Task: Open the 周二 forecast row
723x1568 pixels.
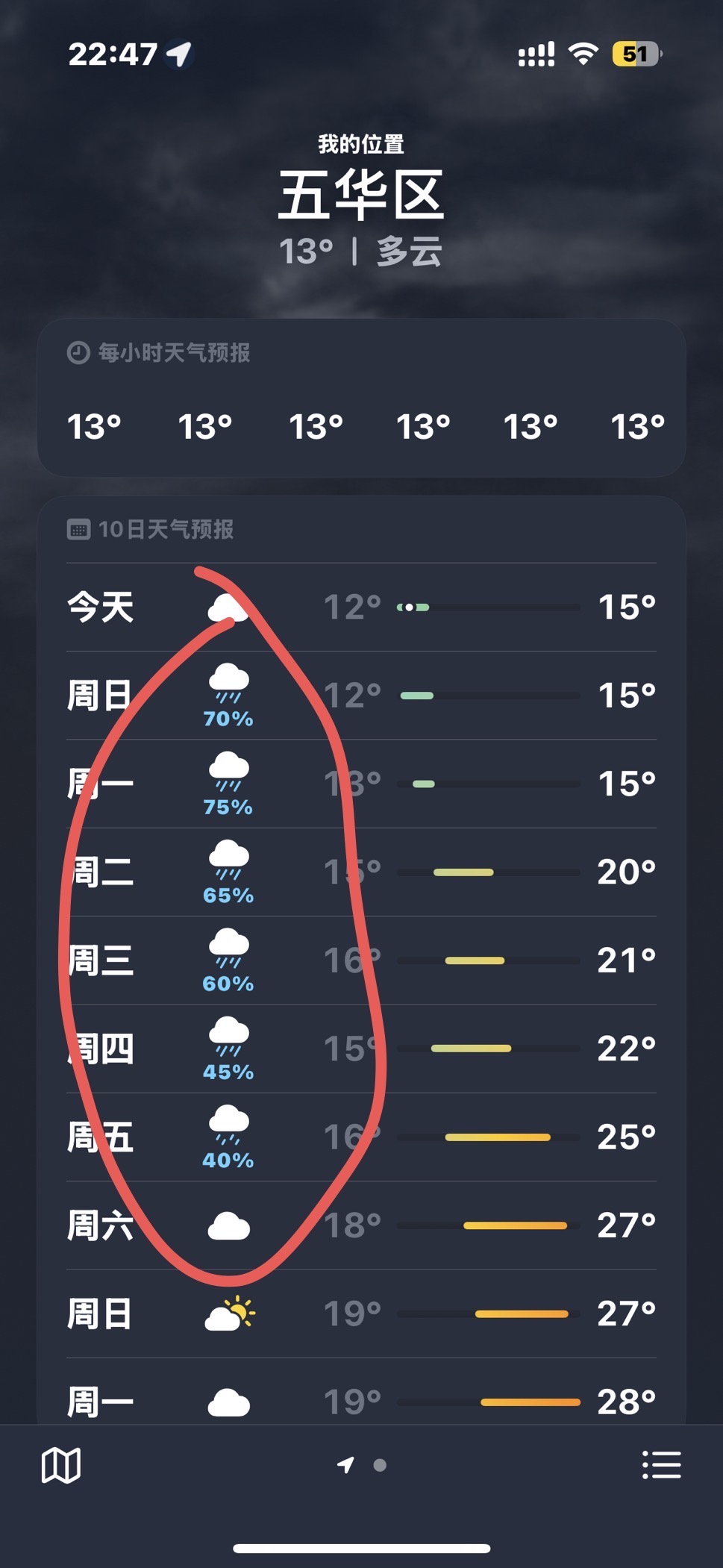Action: (x=361, y=872)
